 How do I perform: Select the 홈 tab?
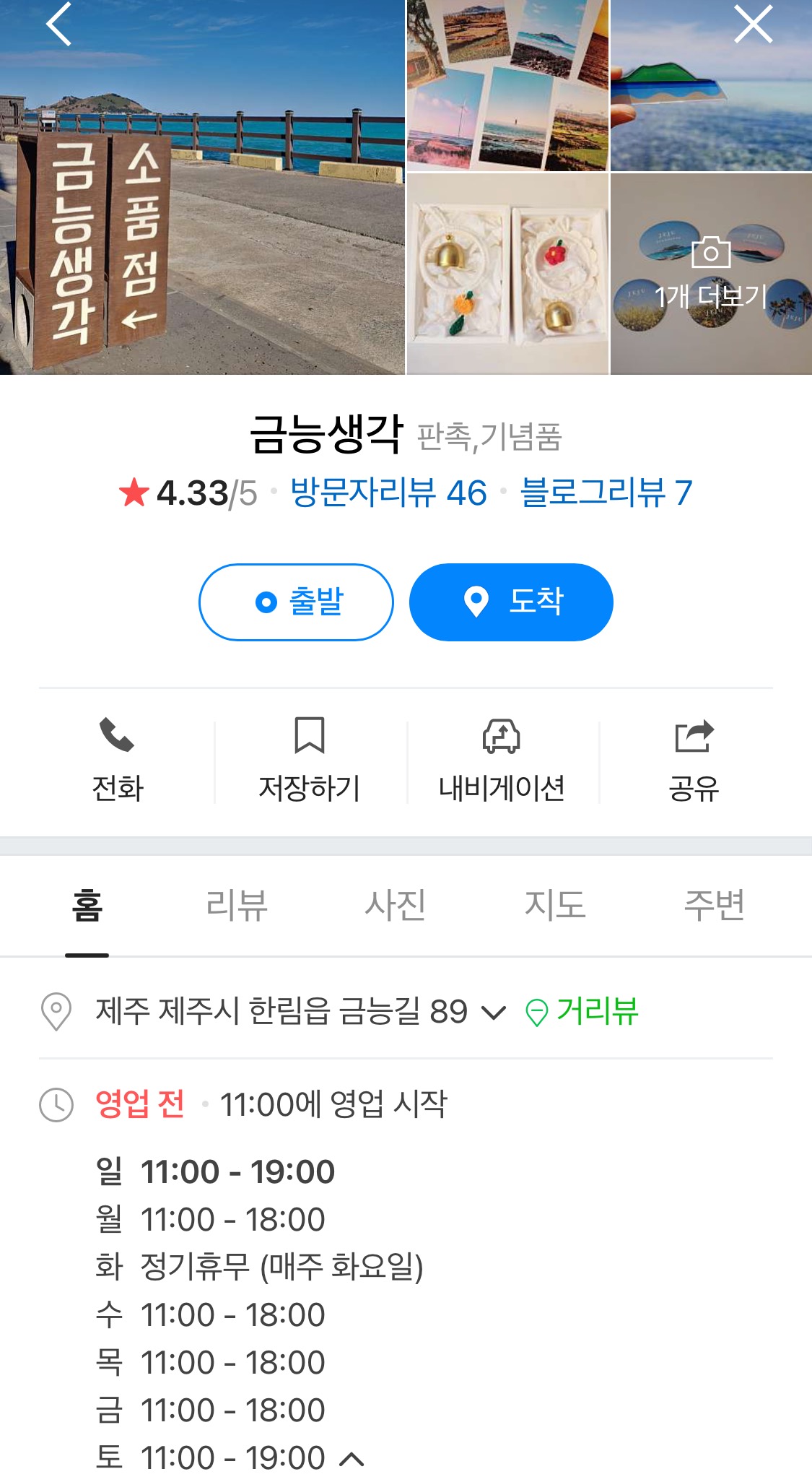87,905
